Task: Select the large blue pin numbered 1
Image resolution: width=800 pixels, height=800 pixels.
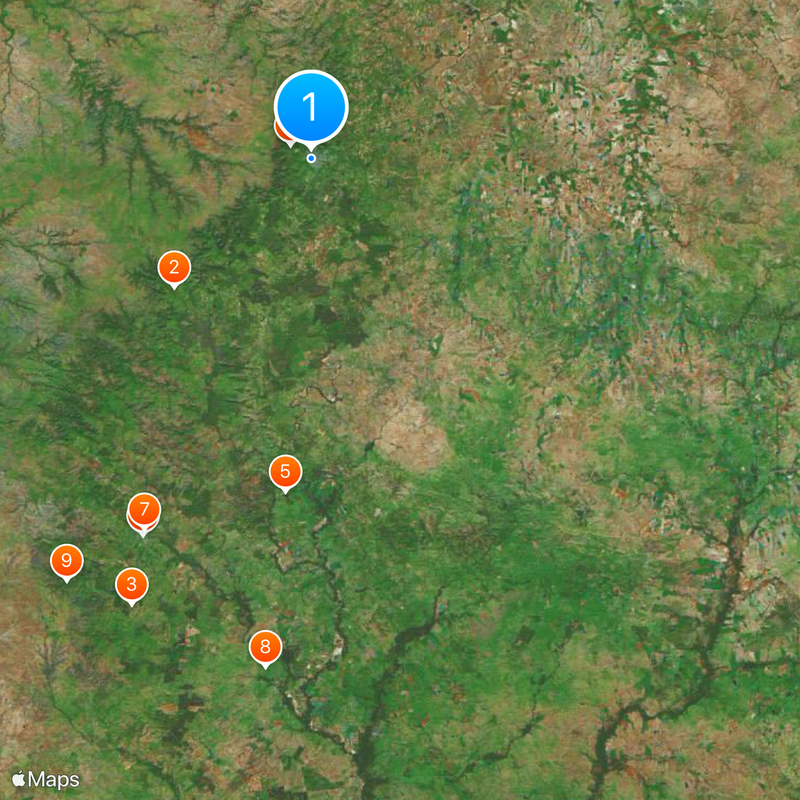Action: (x=311, y=106)
